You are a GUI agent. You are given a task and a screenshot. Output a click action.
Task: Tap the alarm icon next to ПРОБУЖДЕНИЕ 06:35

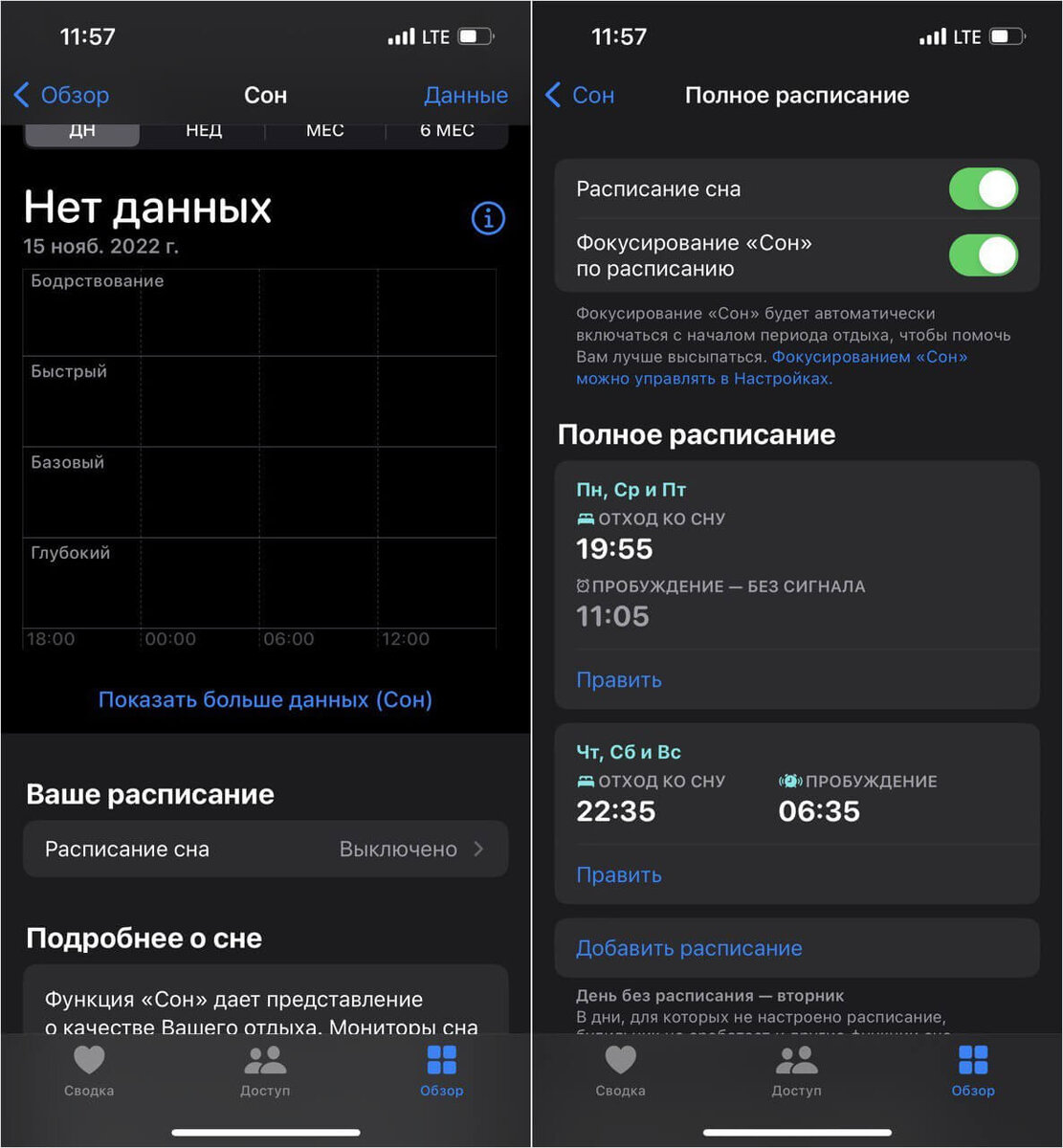click(789, 781)
